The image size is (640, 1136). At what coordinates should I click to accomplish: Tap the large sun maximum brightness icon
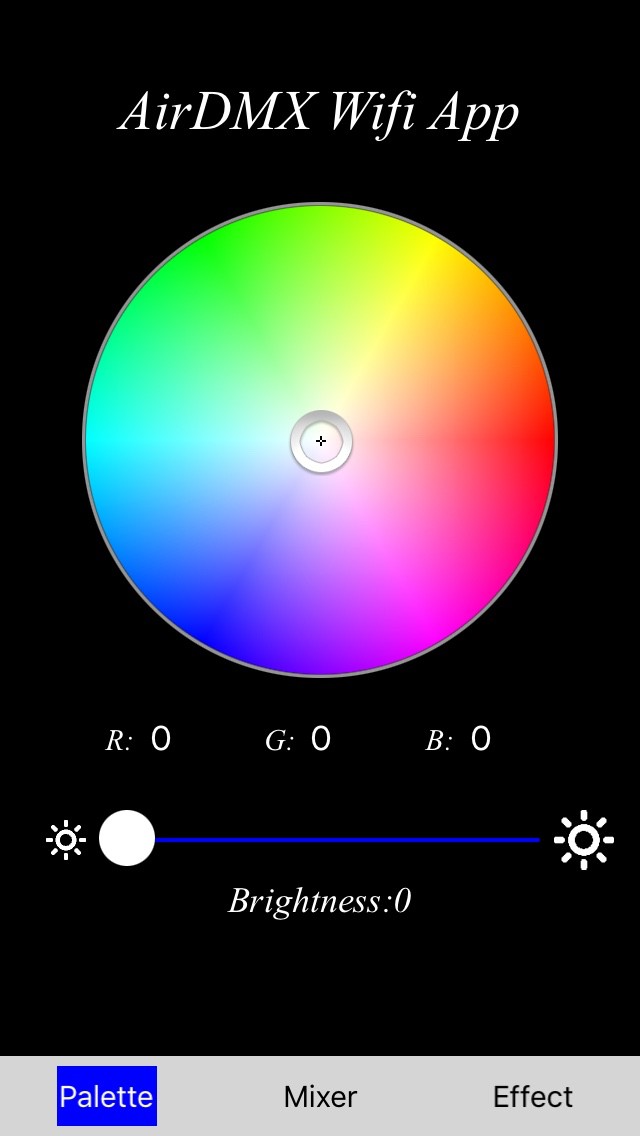[583, 840]
